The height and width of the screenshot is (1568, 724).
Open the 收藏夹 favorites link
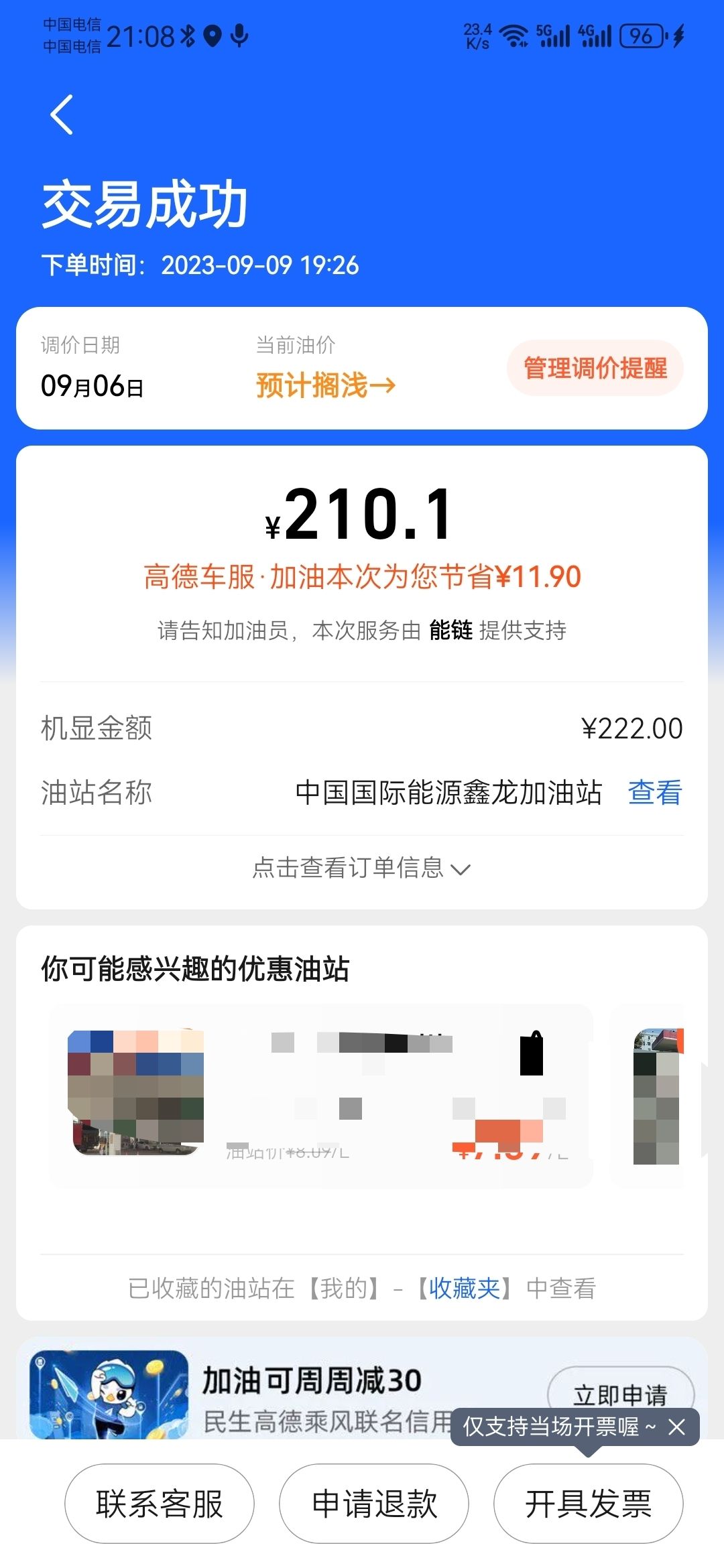(464, 1288)
